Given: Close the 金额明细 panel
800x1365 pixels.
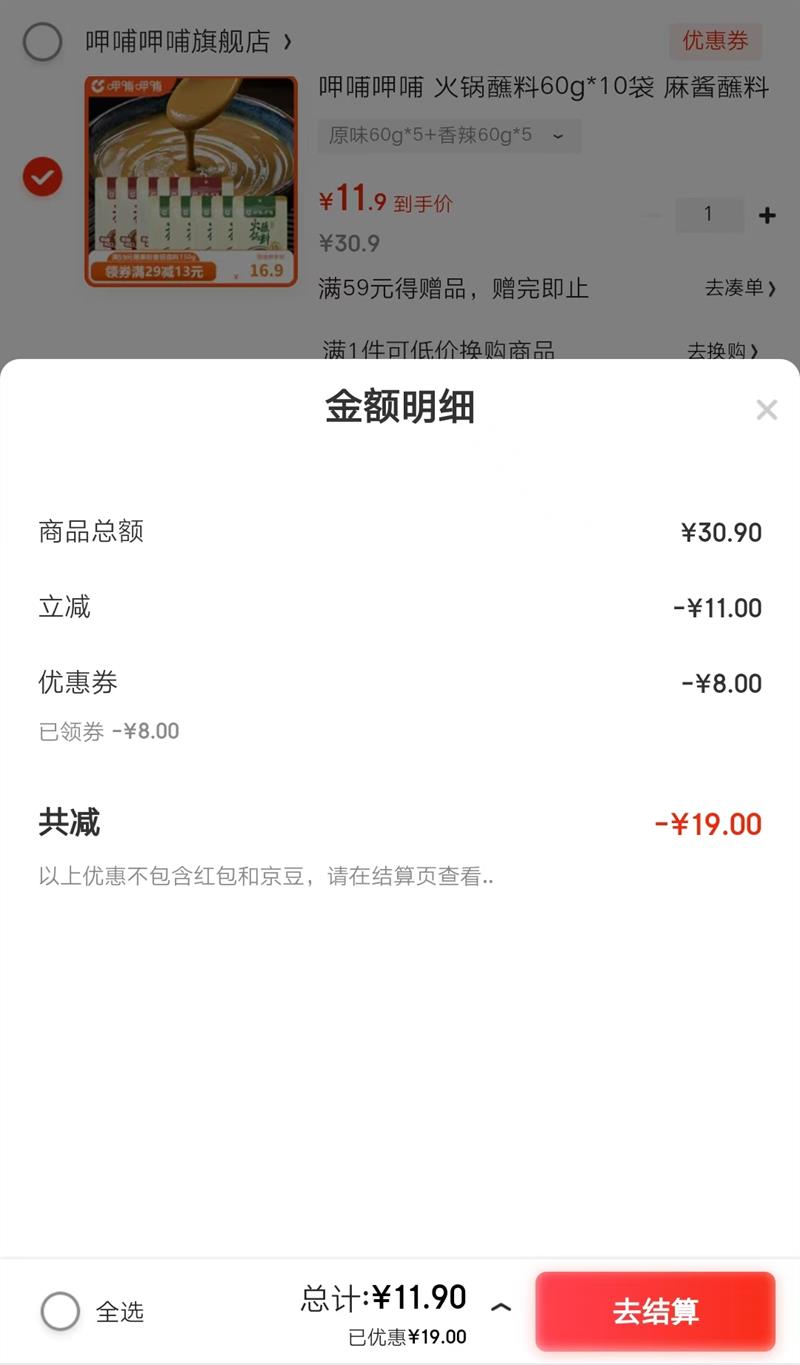Looking at the screenshot, I should [766, 409].
